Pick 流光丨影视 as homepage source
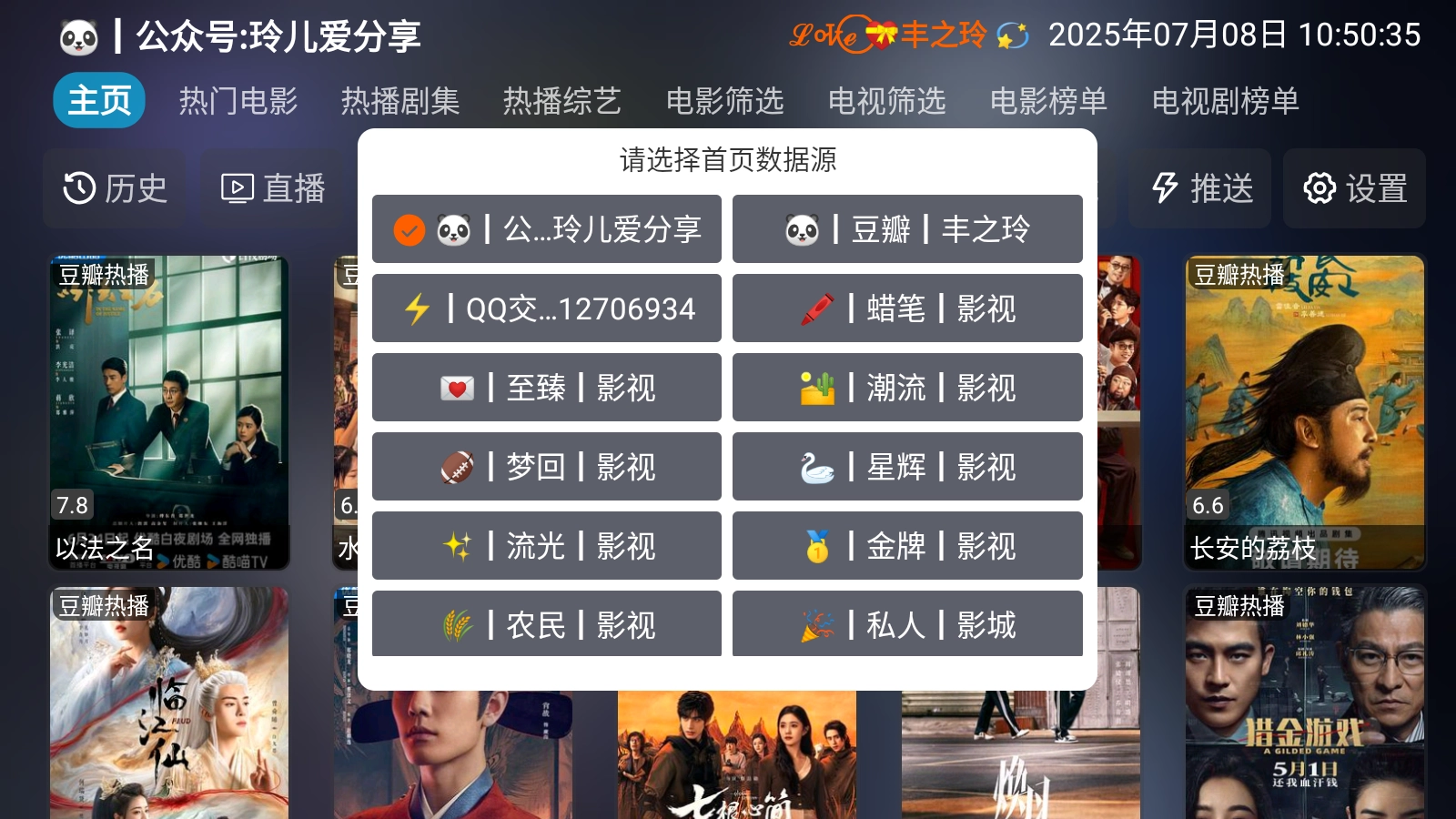Image resolution: width=1456 pixels, height=819 pixels. [x=546, y=546]
